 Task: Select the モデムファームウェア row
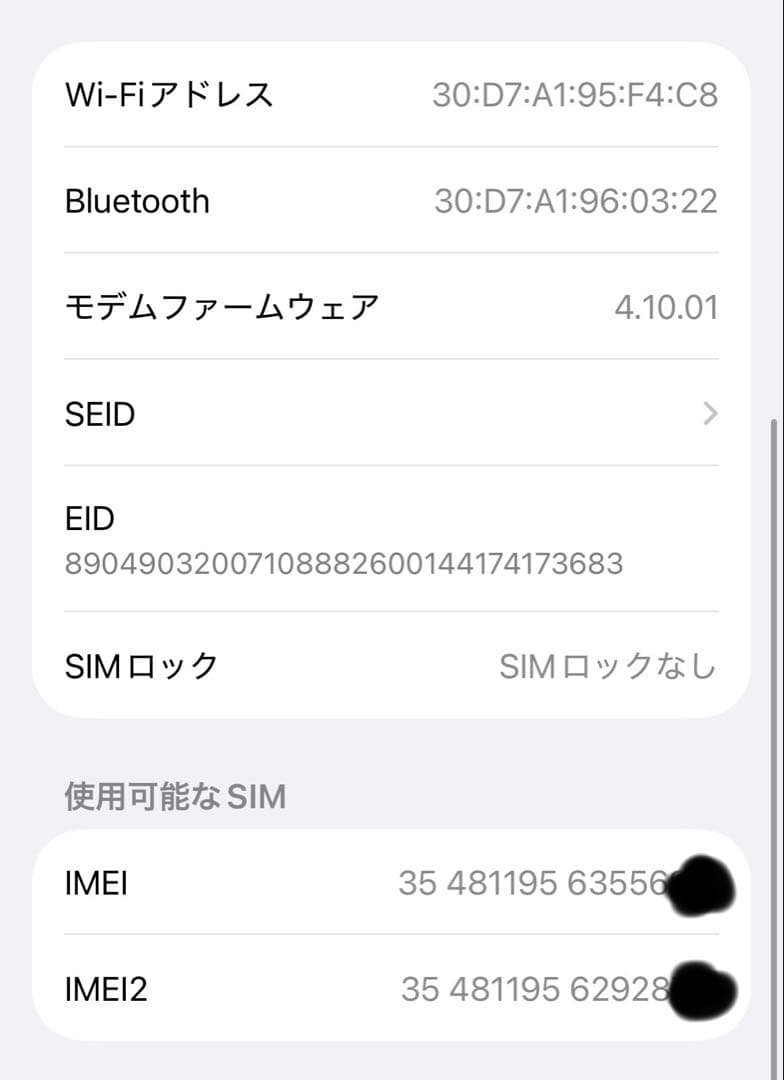coord(390,307)
